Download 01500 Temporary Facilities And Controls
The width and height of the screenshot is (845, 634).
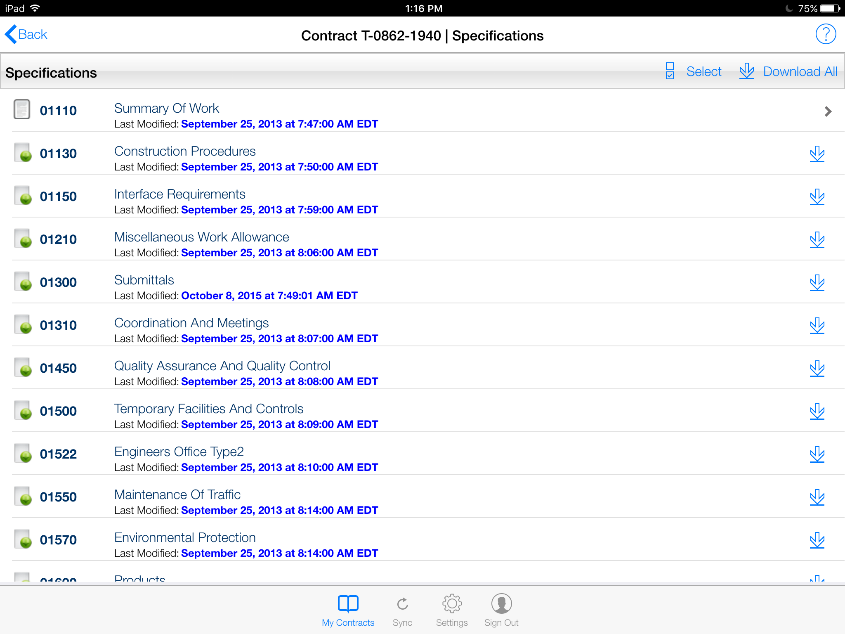[x=816, y=412]
